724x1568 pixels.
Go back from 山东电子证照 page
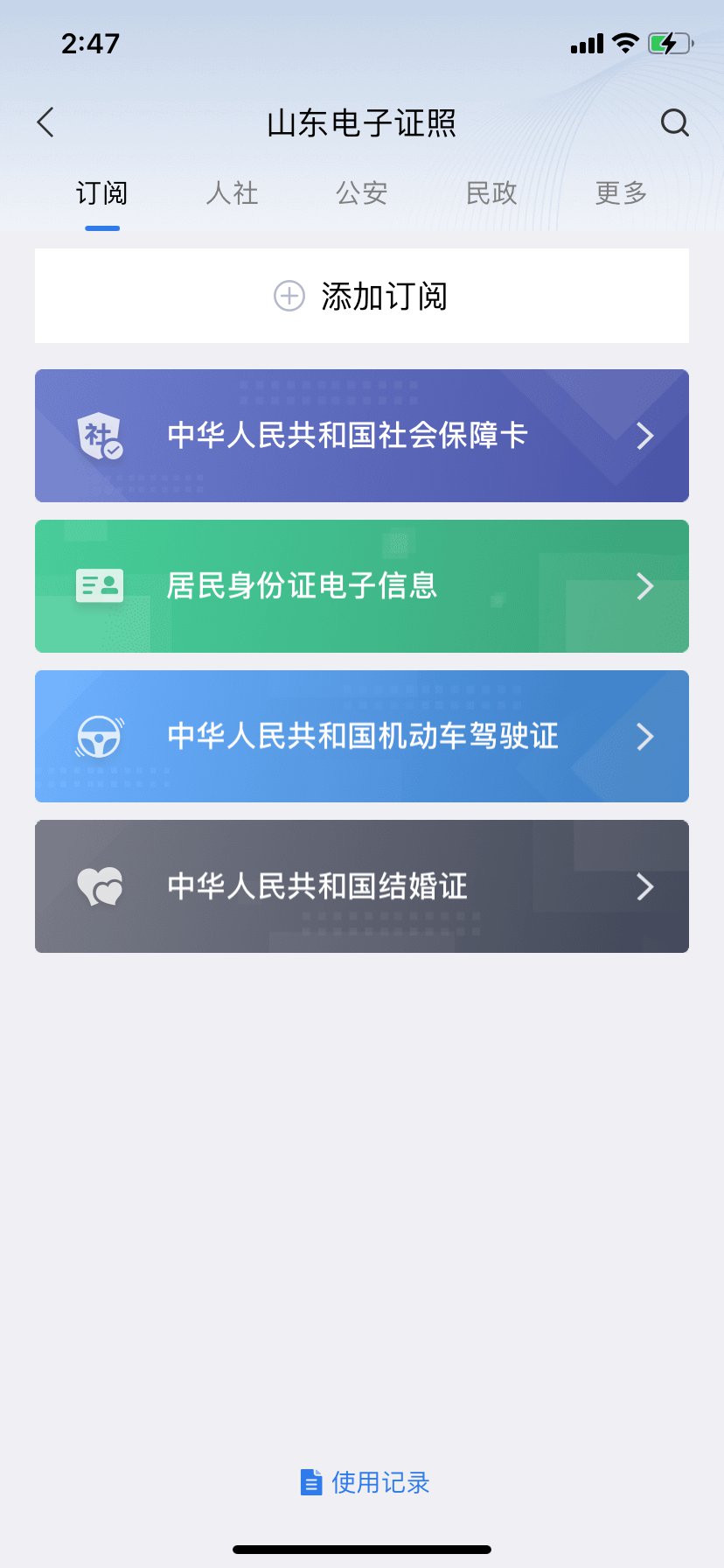pos(46,122)
